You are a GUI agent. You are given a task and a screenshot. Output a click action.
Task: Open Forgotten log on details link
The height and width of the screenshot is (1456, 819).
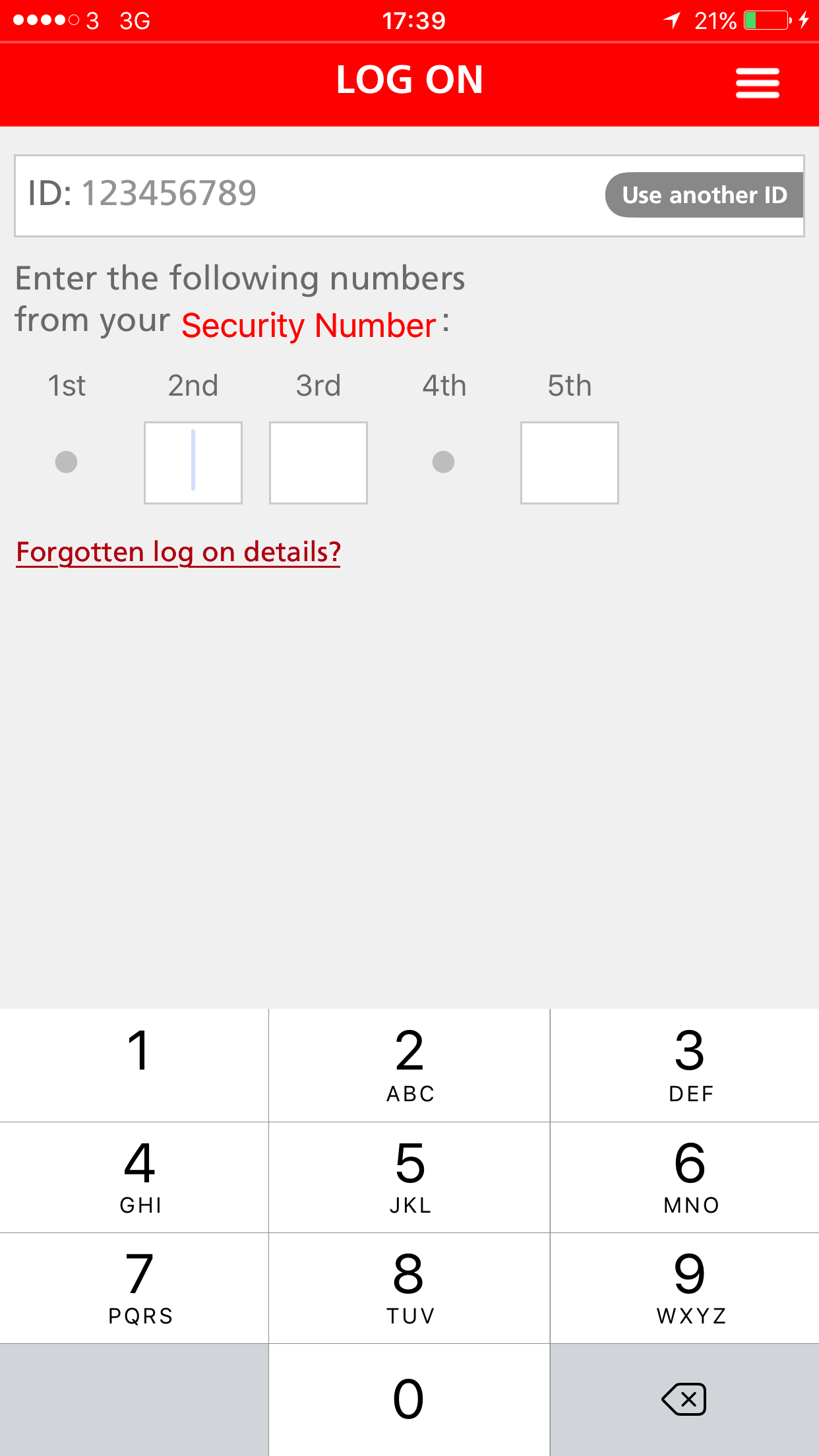click(179, 552)
